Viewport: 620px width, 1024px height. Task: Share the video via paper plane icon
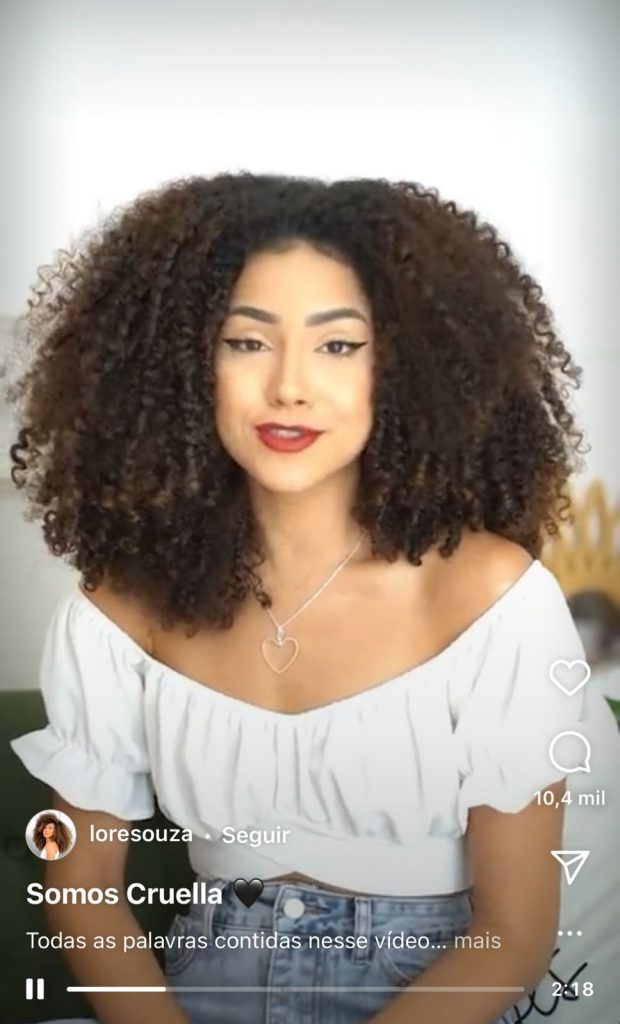point(570,866)
